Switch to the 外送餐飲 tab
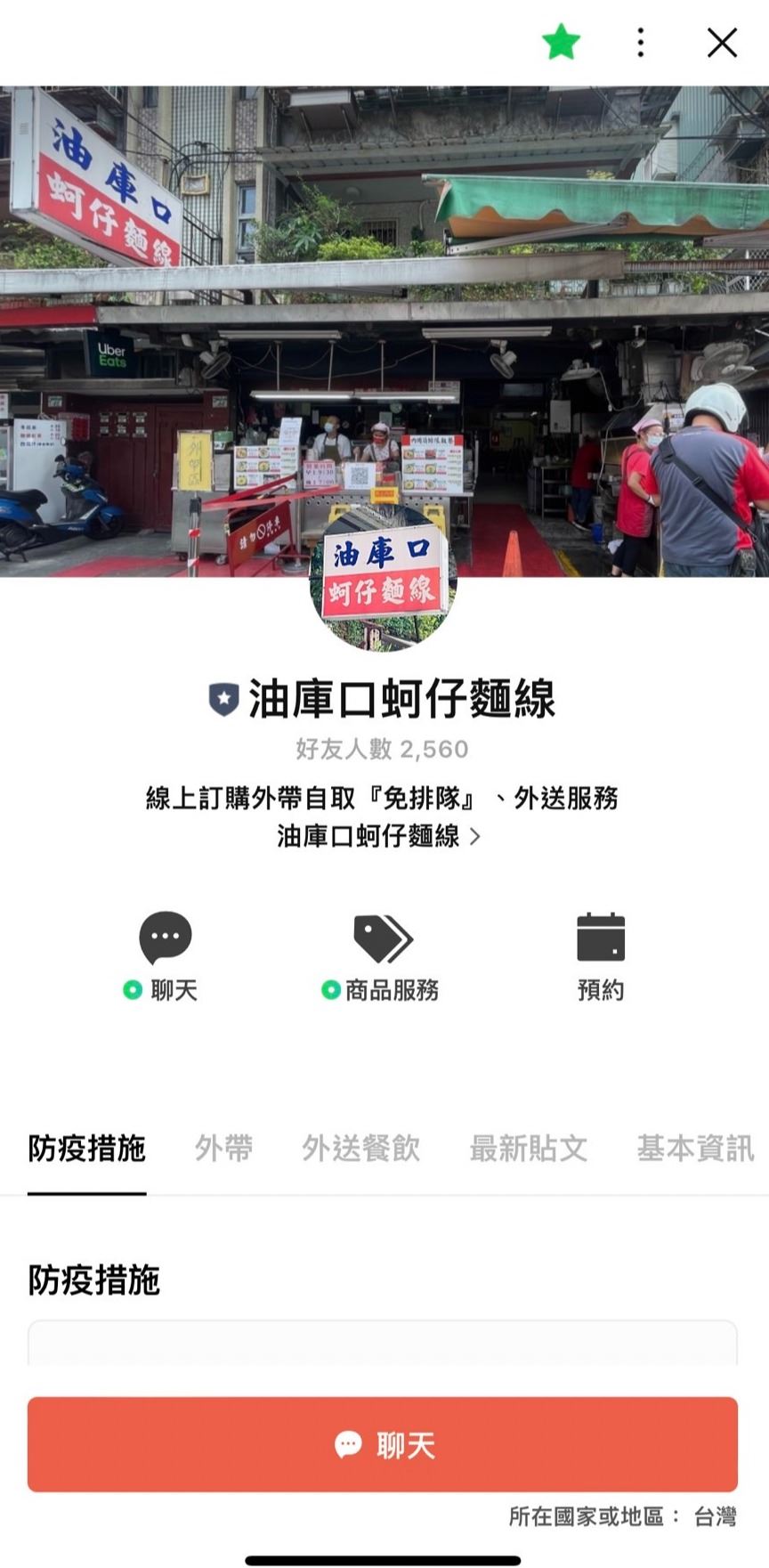Viewport: 769px width, 1568px height. tap(360, 1149)
